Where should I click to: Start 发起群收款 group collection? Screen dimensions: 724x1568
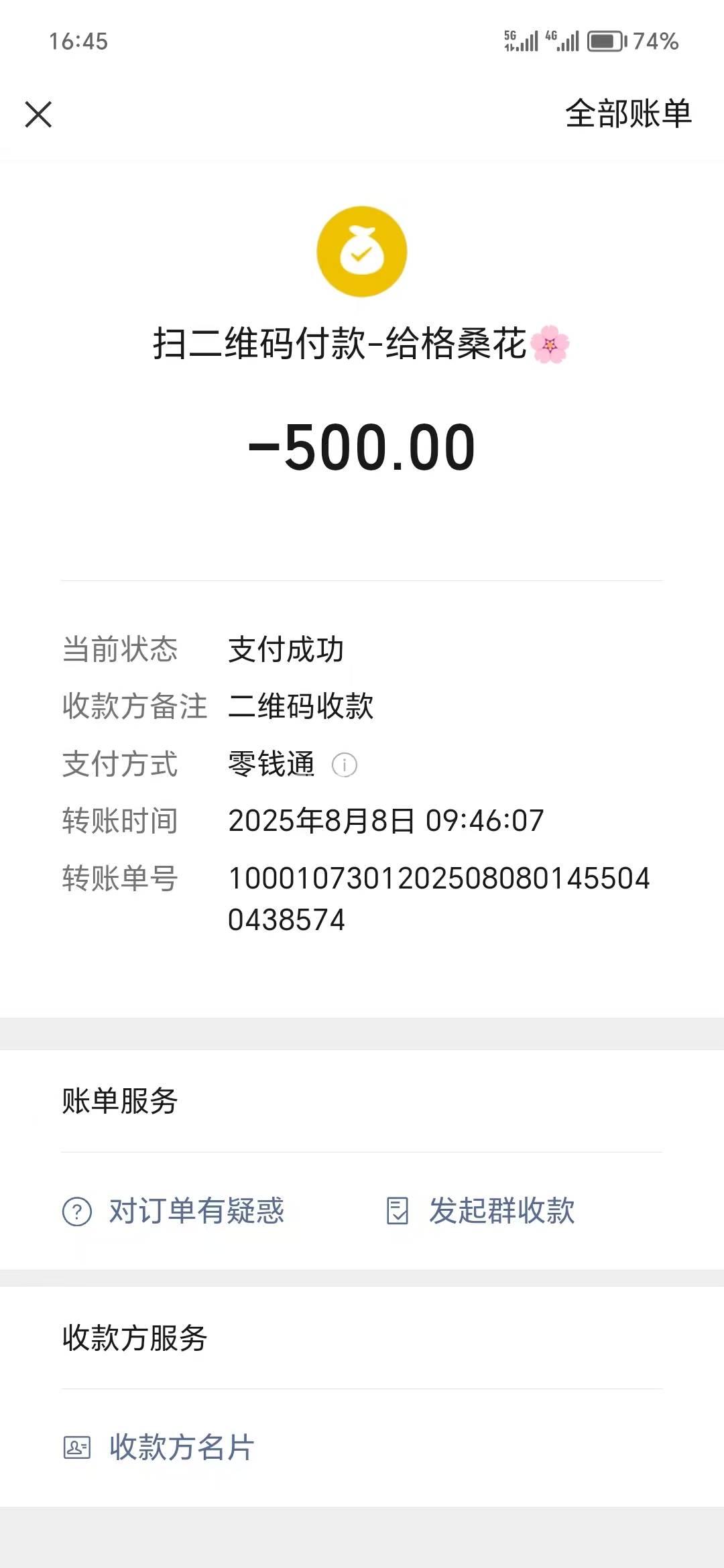click(x=481, y=1211)
